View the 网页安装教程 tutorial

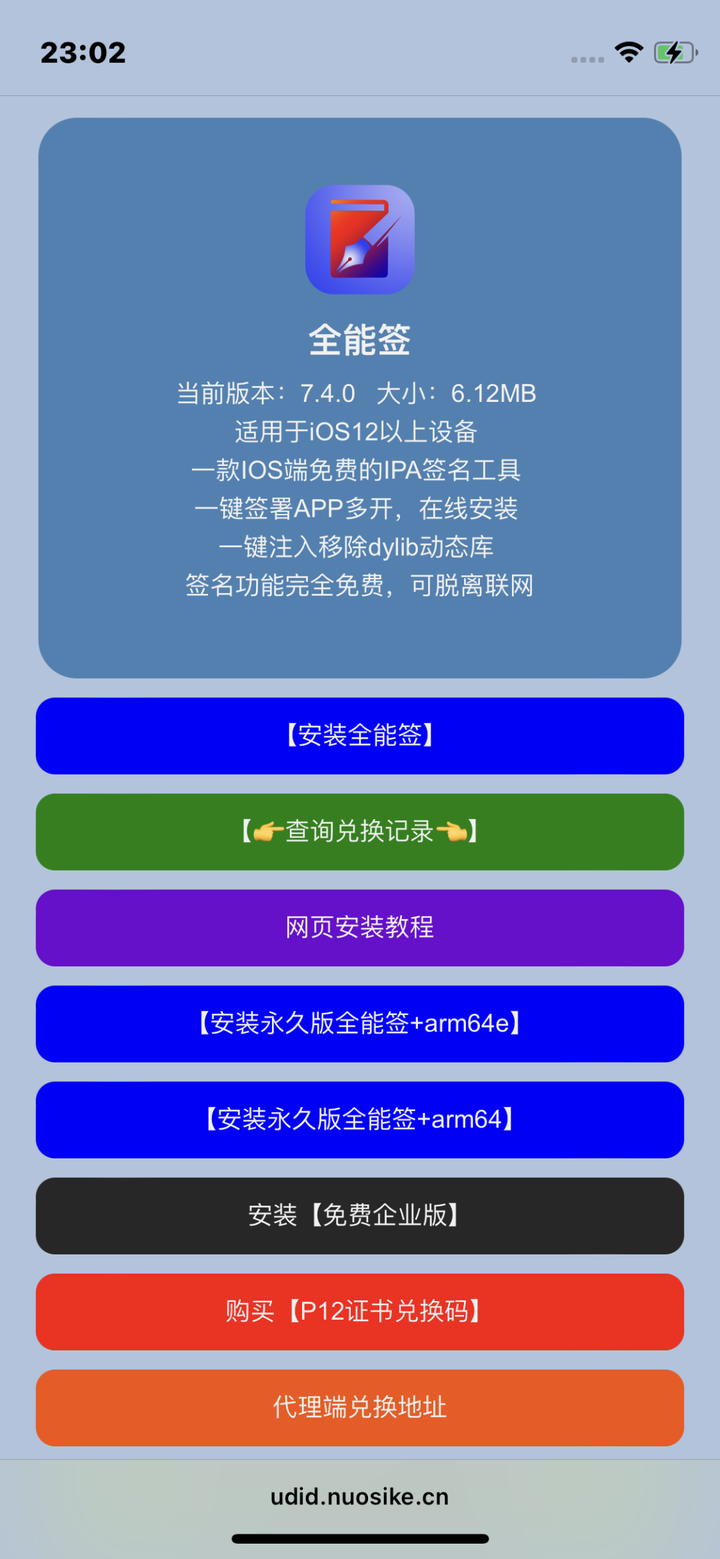[x=360, y=928]
